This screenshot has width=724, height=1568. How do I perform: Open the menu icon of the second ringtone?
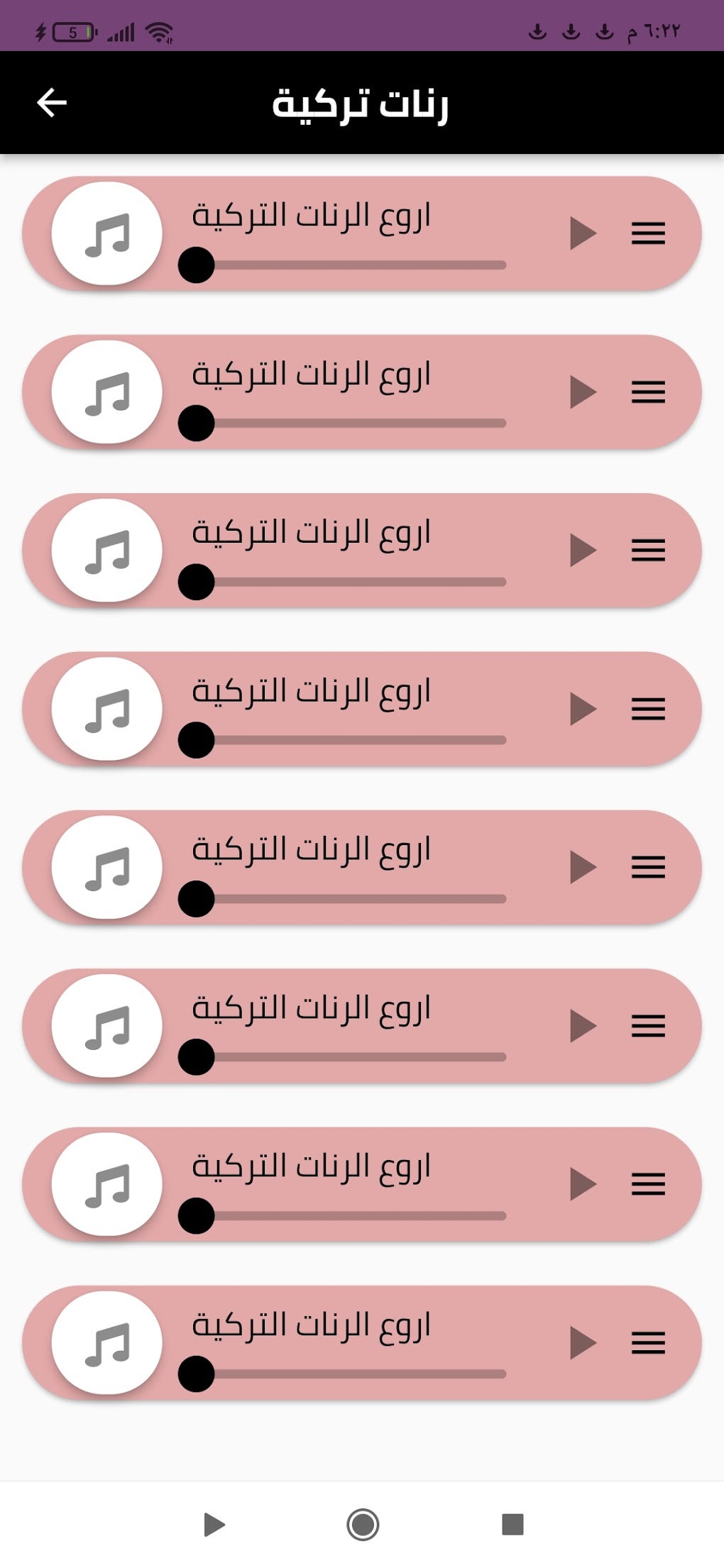click(648, 392)
